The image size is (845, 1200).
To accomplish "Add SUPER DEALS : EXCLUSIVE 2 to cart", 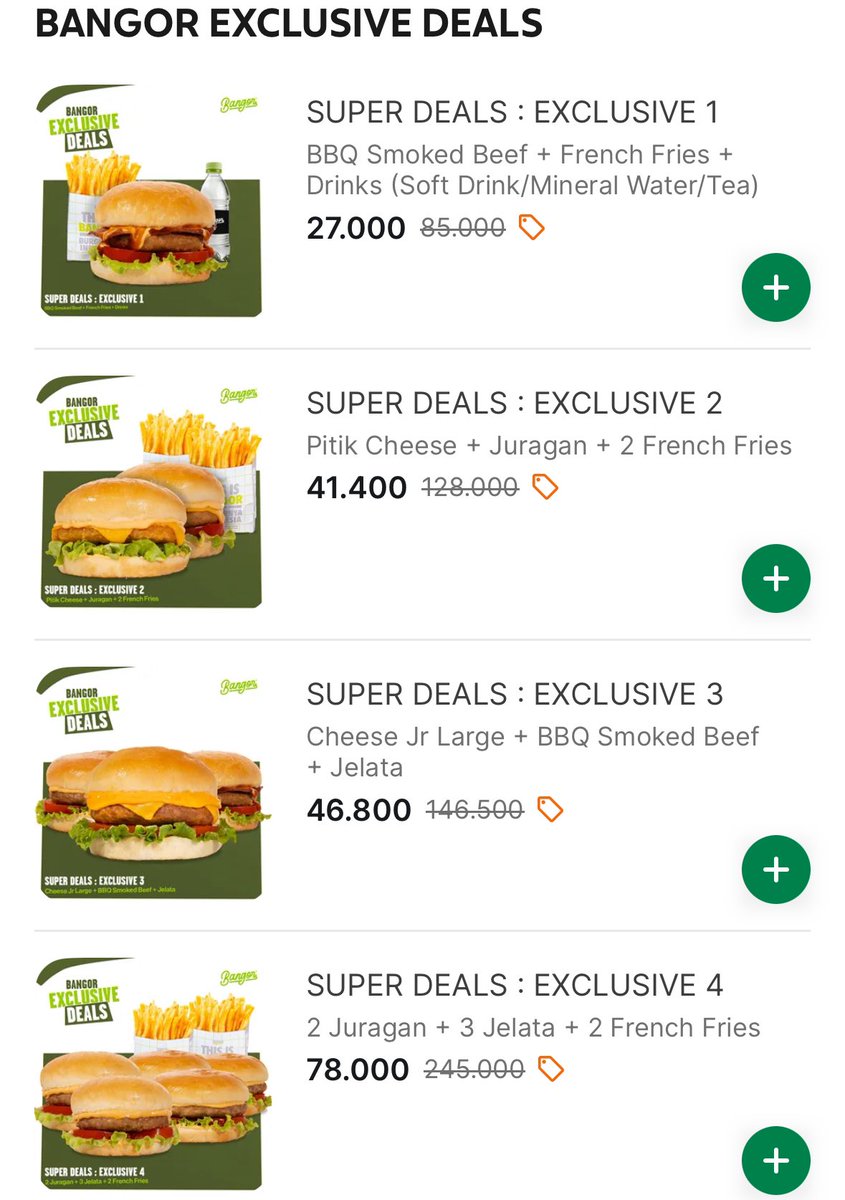I will [775, 579].
